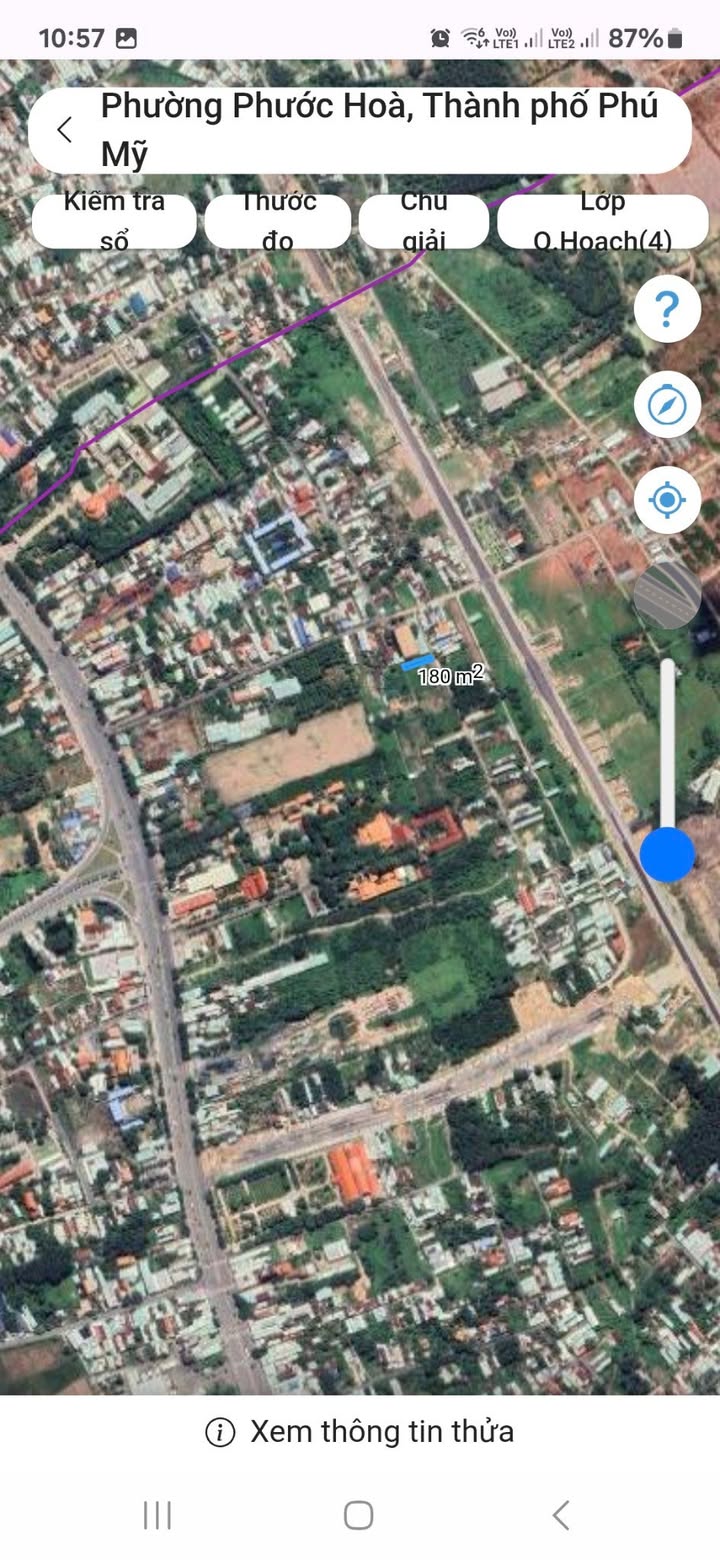Tap the compass icon
The width and height of the screenshot is (720, 1560).
click(x=667, y=404)
